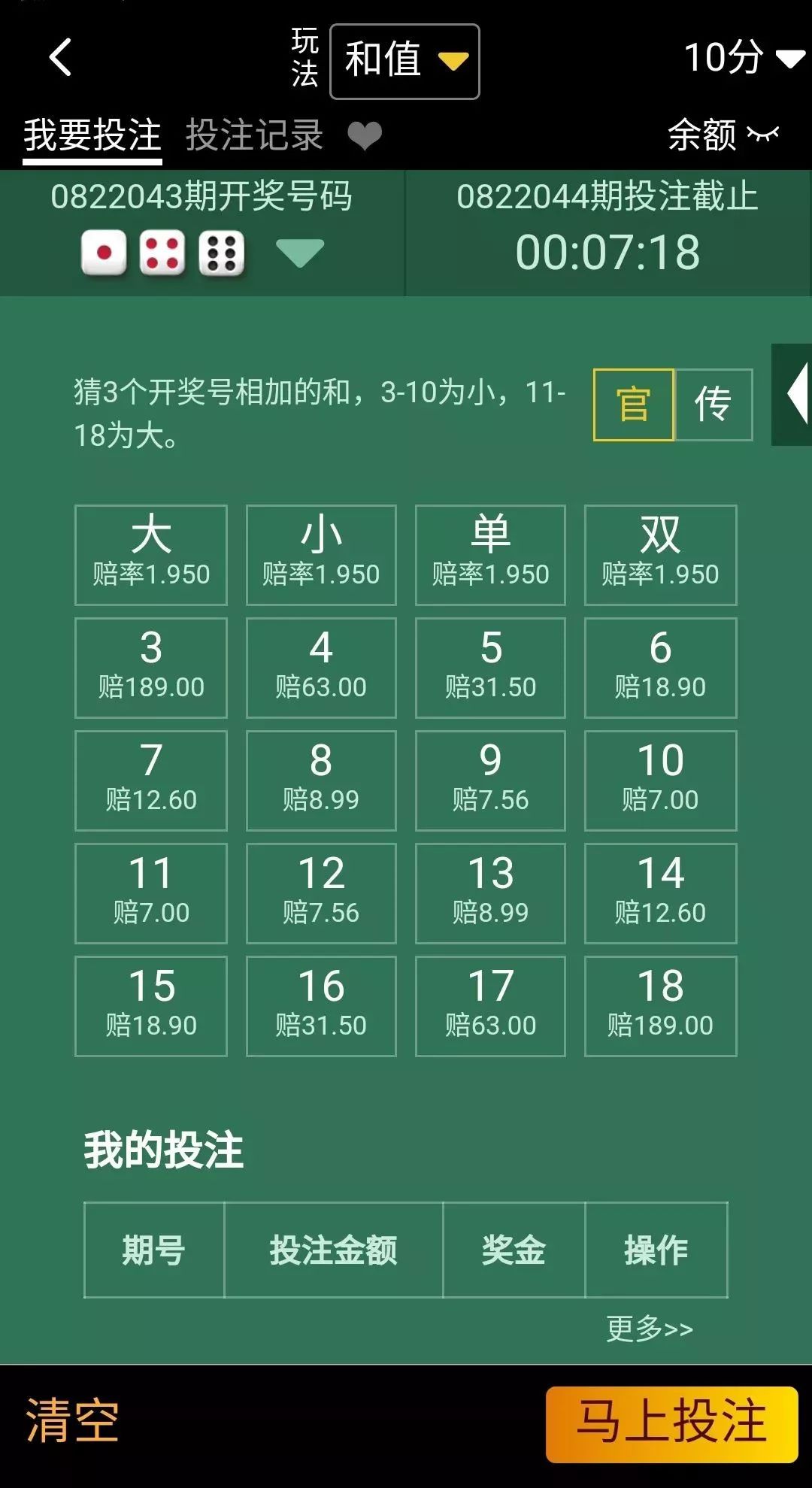Expand past draw results arrow
812x1488 pixels.
pos(299,253)
